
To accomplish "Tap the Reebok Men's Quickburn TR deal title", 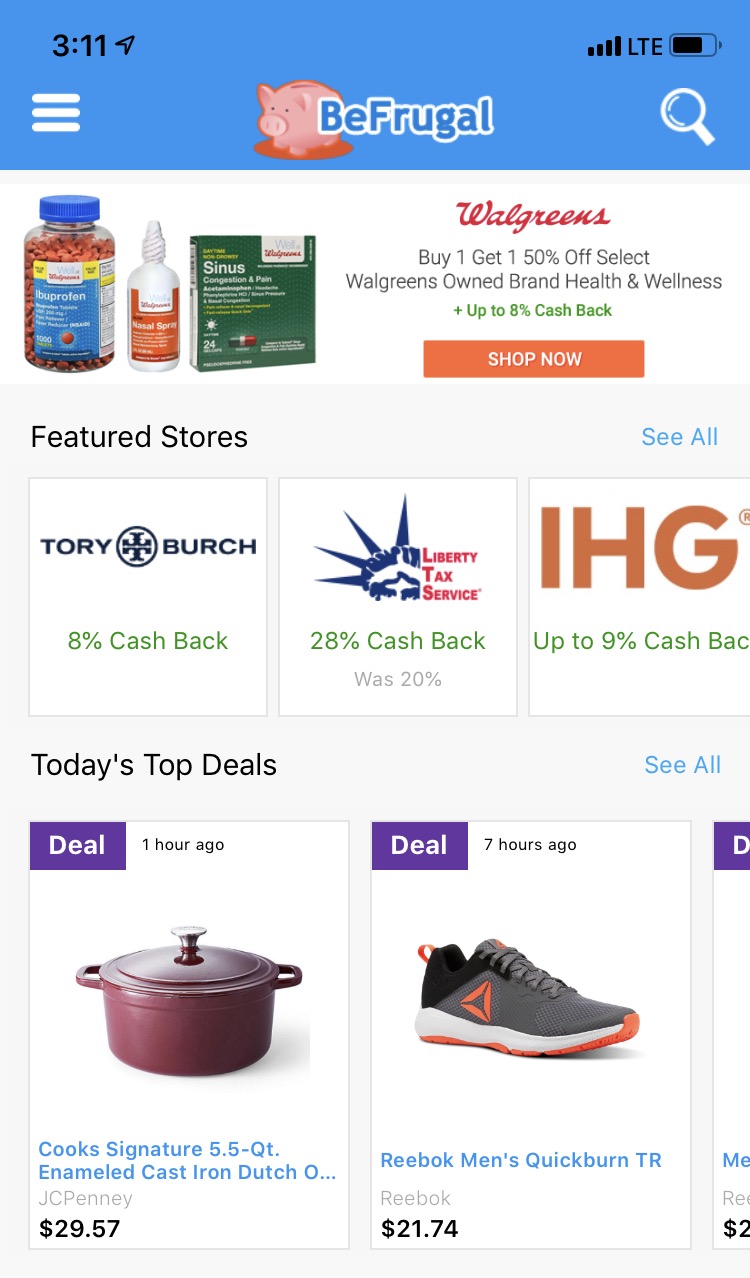I will (x=520, y=1160).
